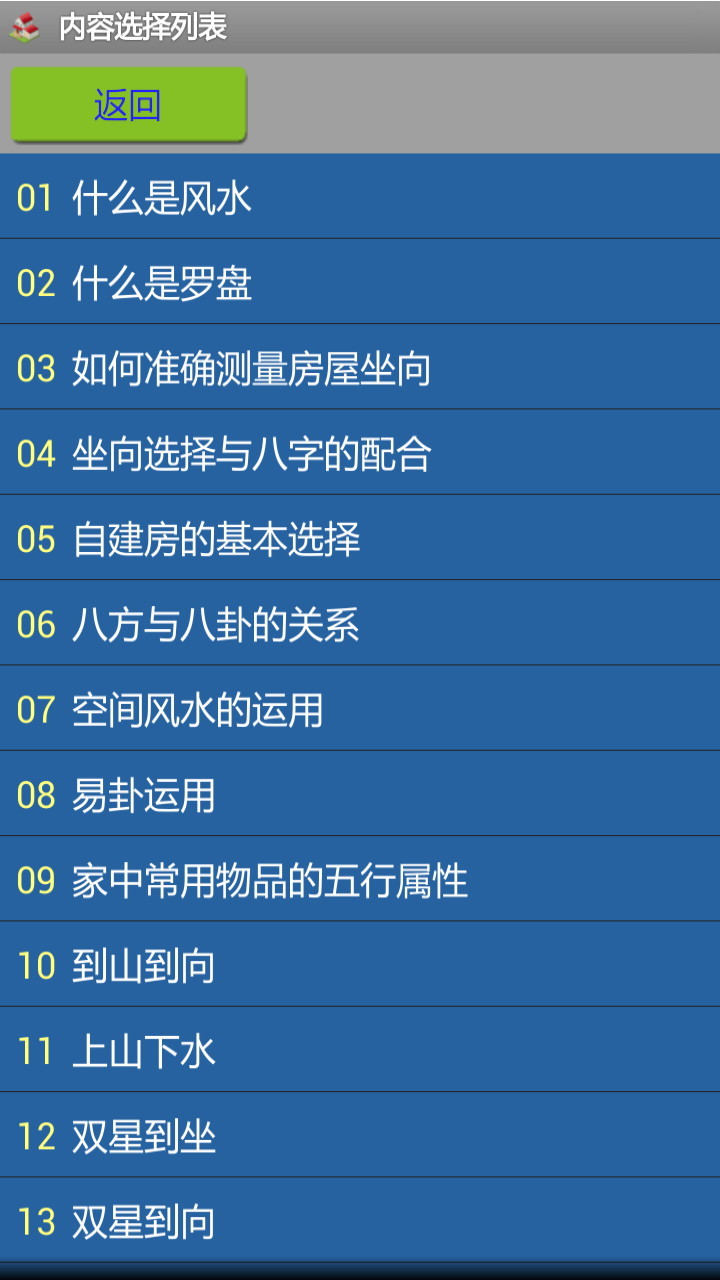720x1280 pixels.
Task: Select chapter 02 什么是罗盘
Action: (360, 282)
